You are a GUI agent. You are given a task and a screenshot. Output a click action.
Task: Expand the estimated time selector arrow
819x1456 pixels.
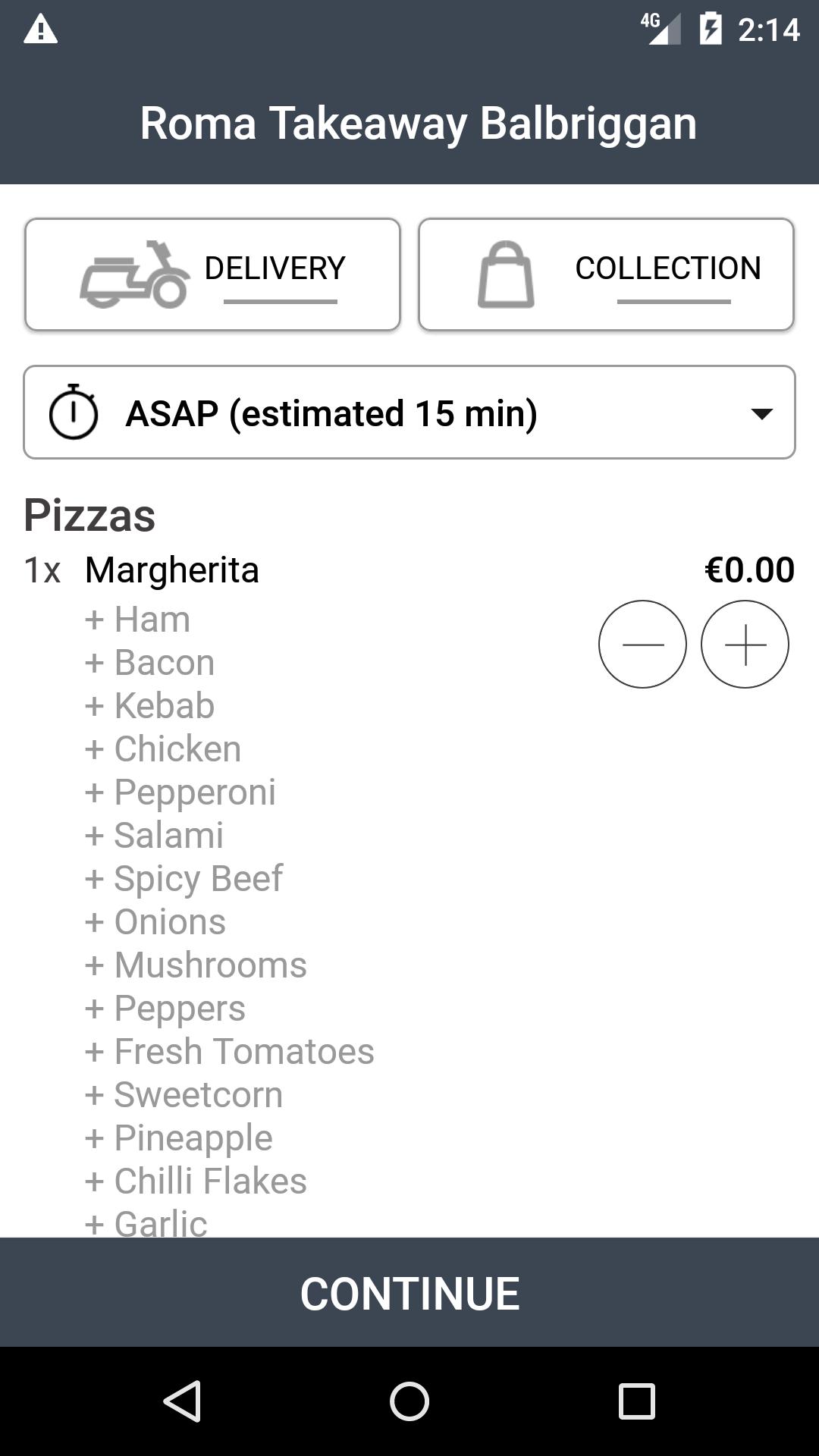tap(764, 413)
